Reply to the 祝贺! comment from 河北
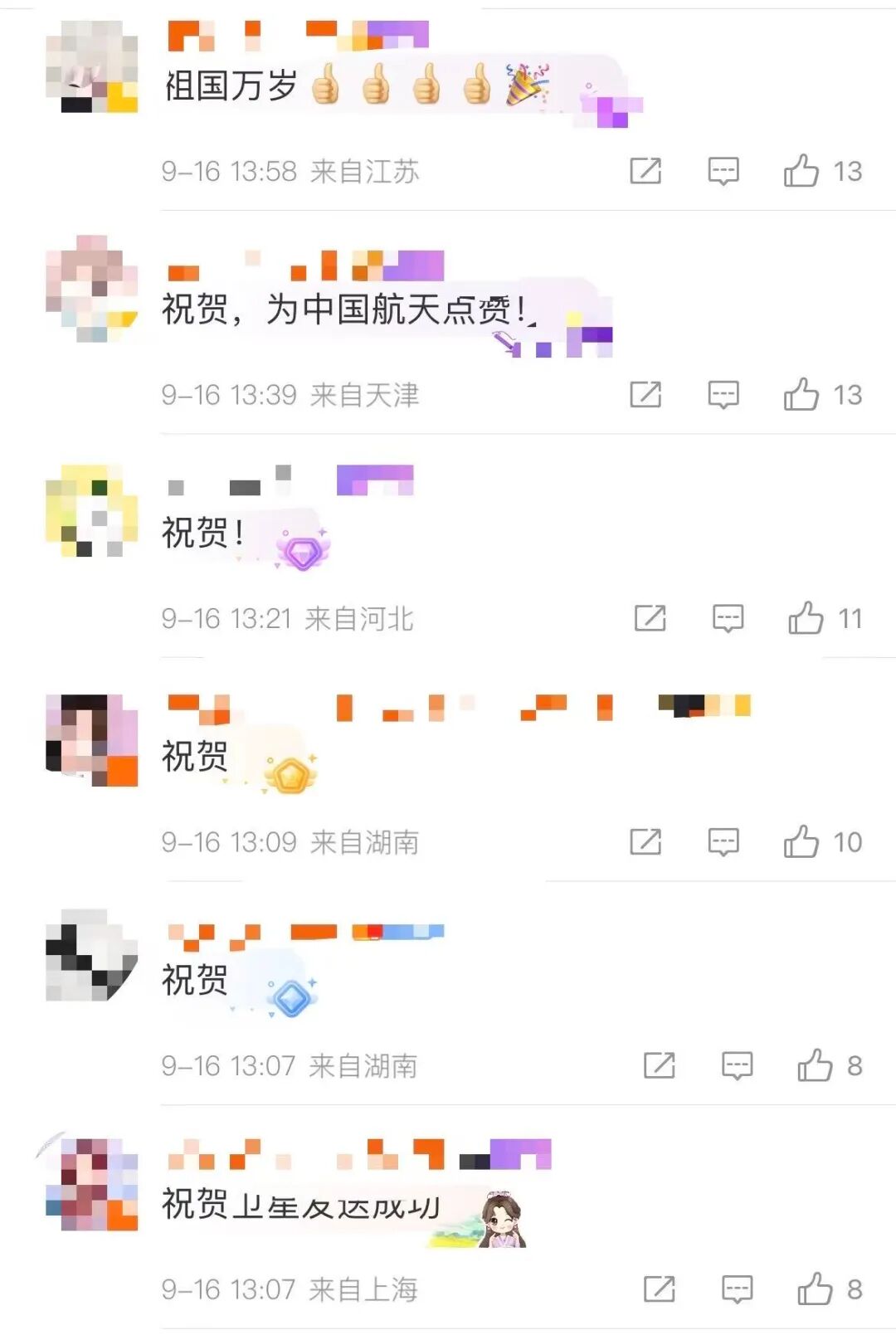The width and height of the screenshot is (896, 1335). [728, 618]
